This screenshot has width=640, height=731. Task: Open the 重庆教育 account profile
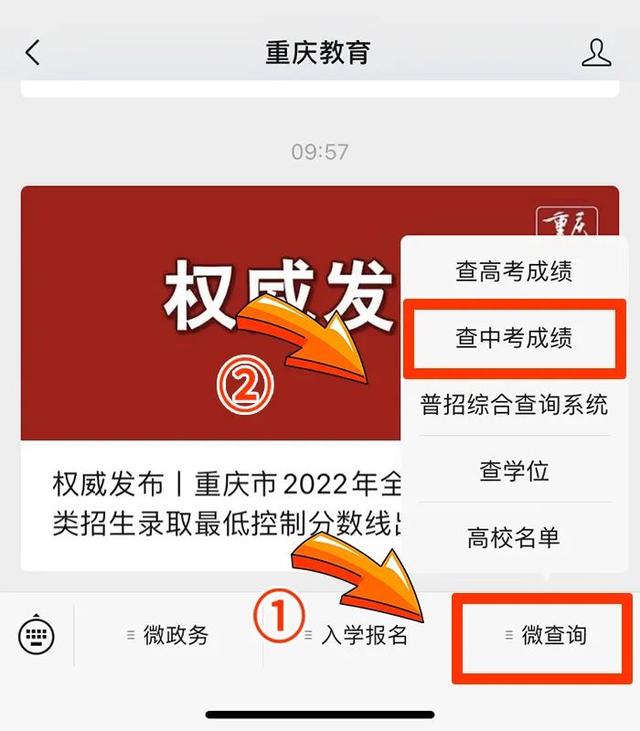click(596, 53)
